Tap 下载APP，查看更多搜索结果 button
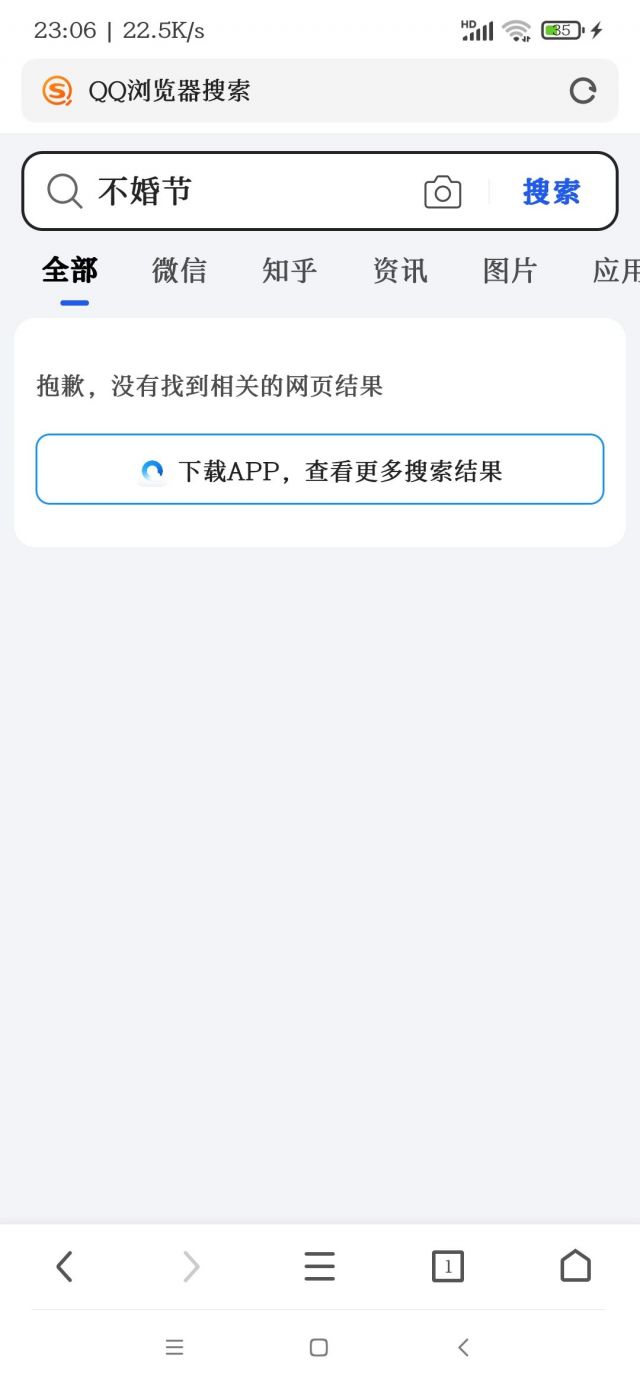 [x=320, y=470]
